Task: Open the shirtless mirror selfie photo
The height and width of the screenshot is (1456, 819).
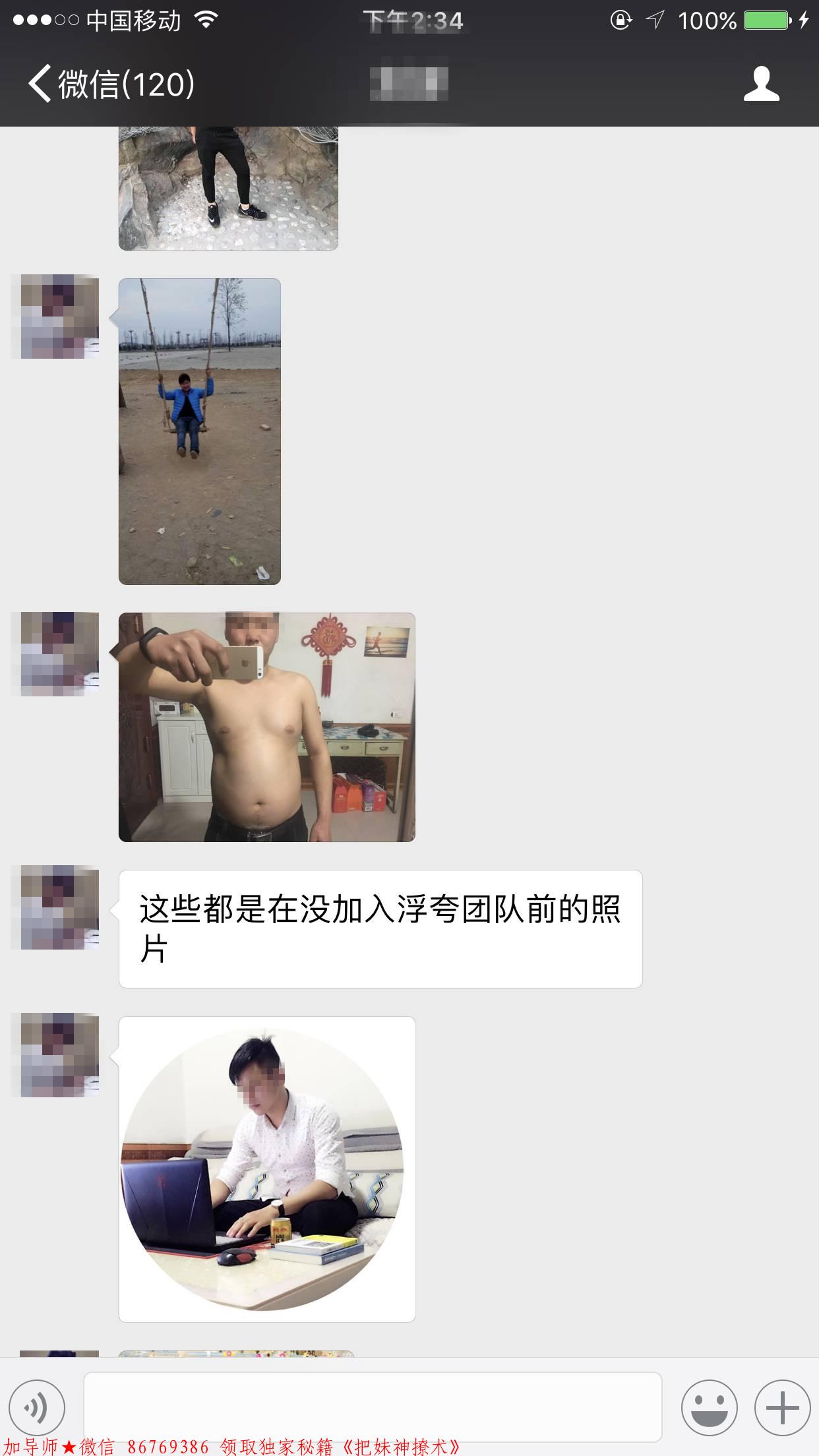Action: pyautogui.click(x=266, y=727)
